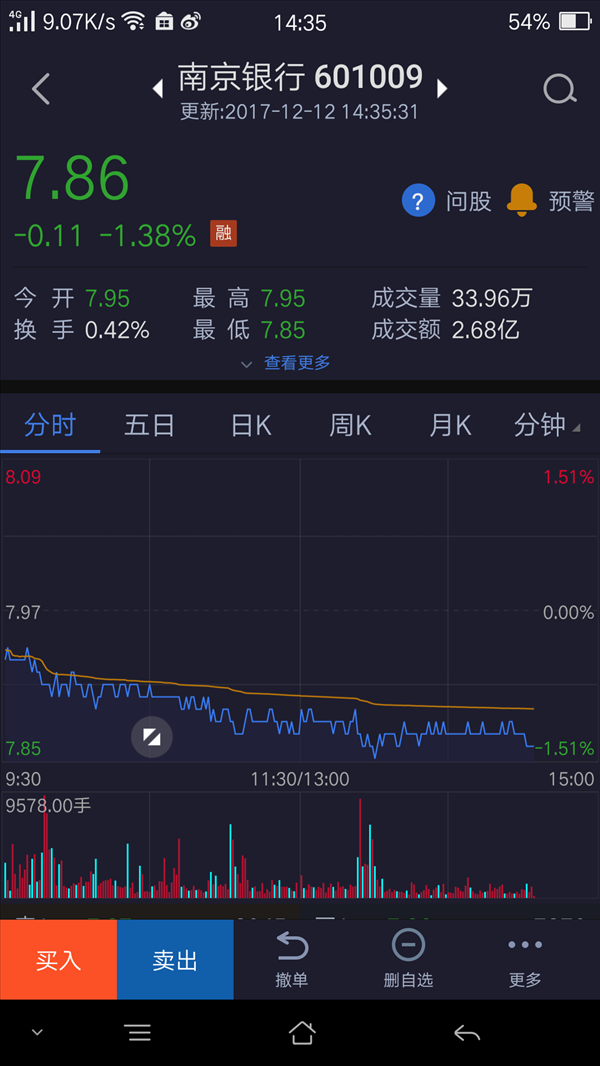The image size is (600, 1066).
Task: Tap the 卖出 sell button
Action: (175, 959)
